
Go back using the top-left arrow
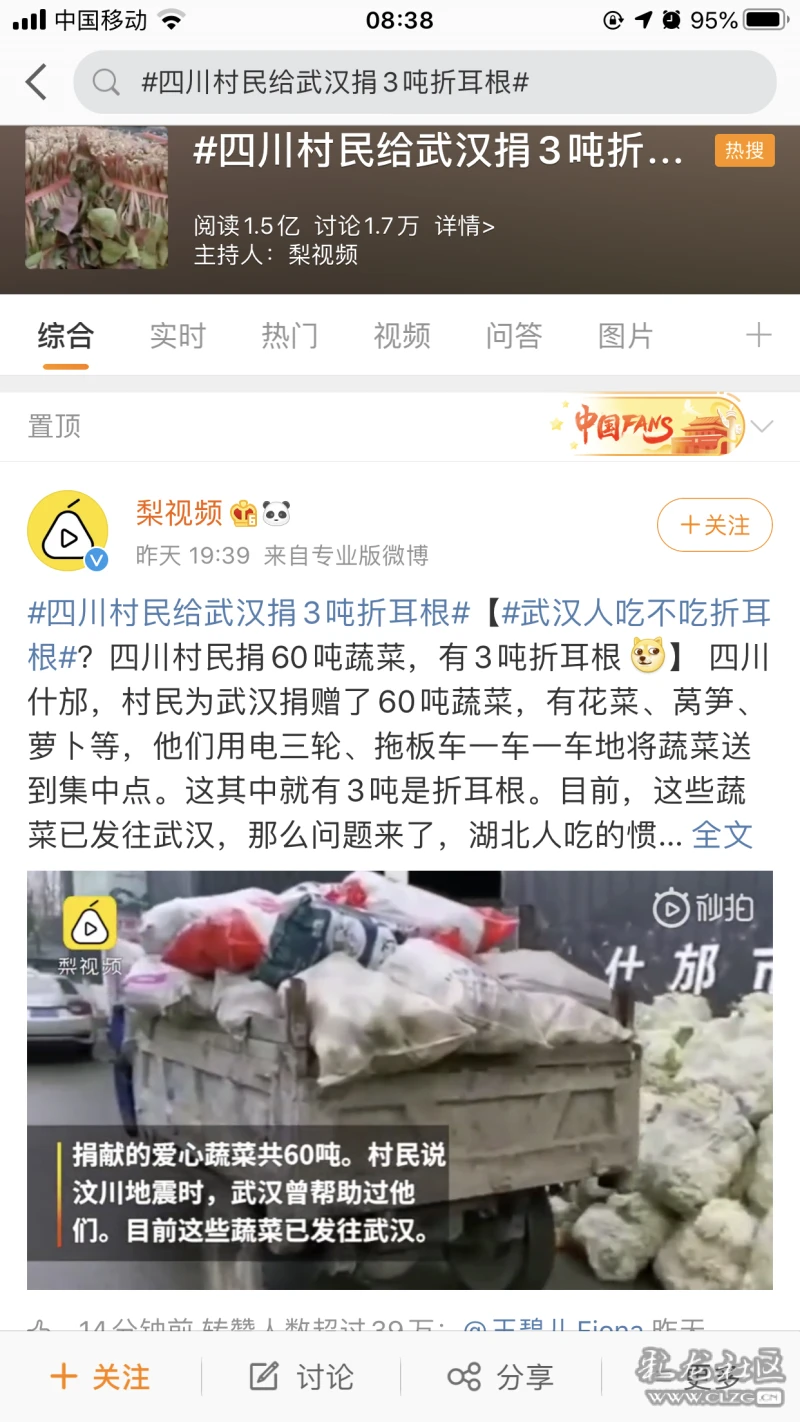pos(37,82)
